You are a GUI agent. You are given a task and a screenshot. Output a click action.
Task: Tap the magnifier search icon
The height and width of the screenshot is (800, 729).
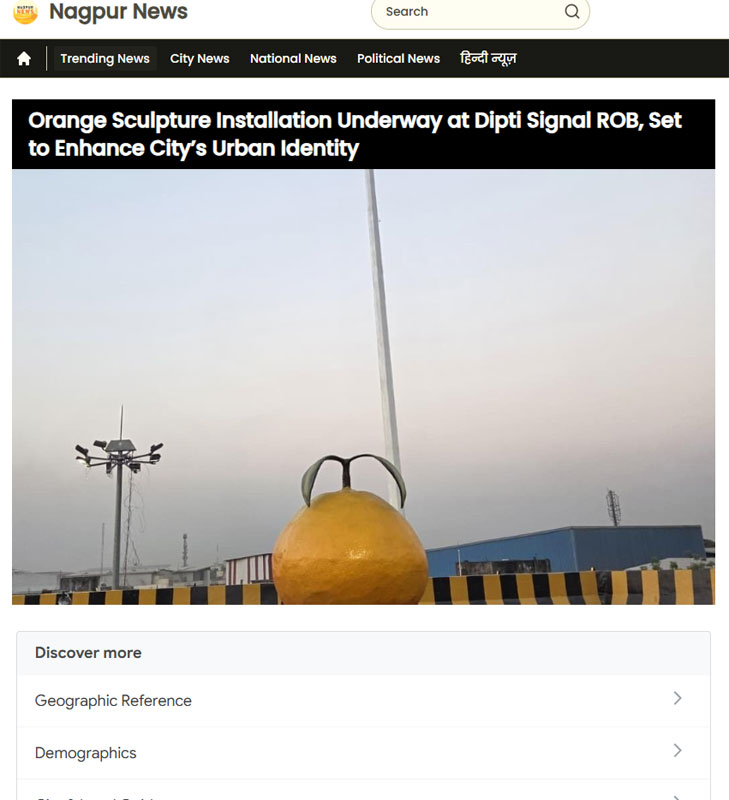pos(572,12)
